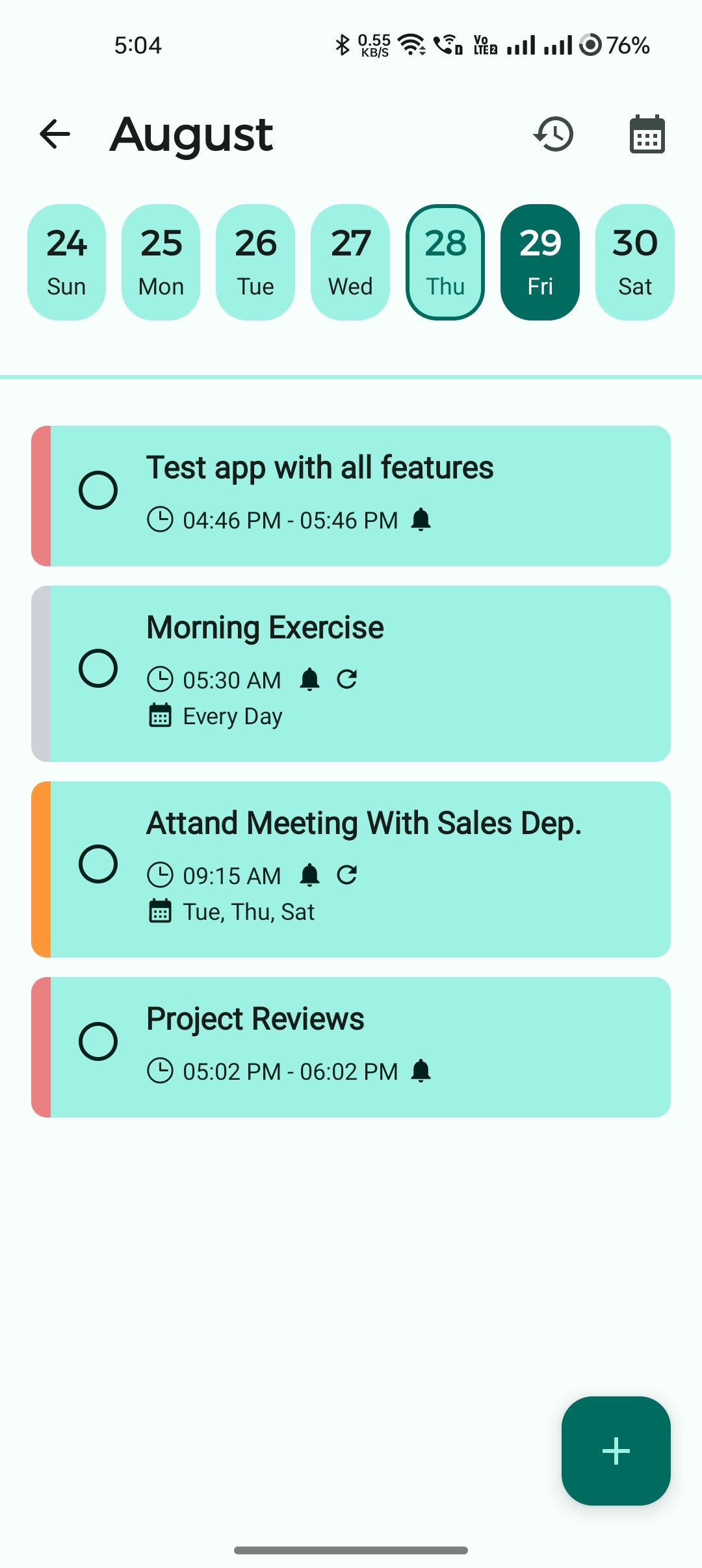This screenshot has width=702, height=1568.
Task: Mark Test app with all features done
Action: tap(98, 490)
